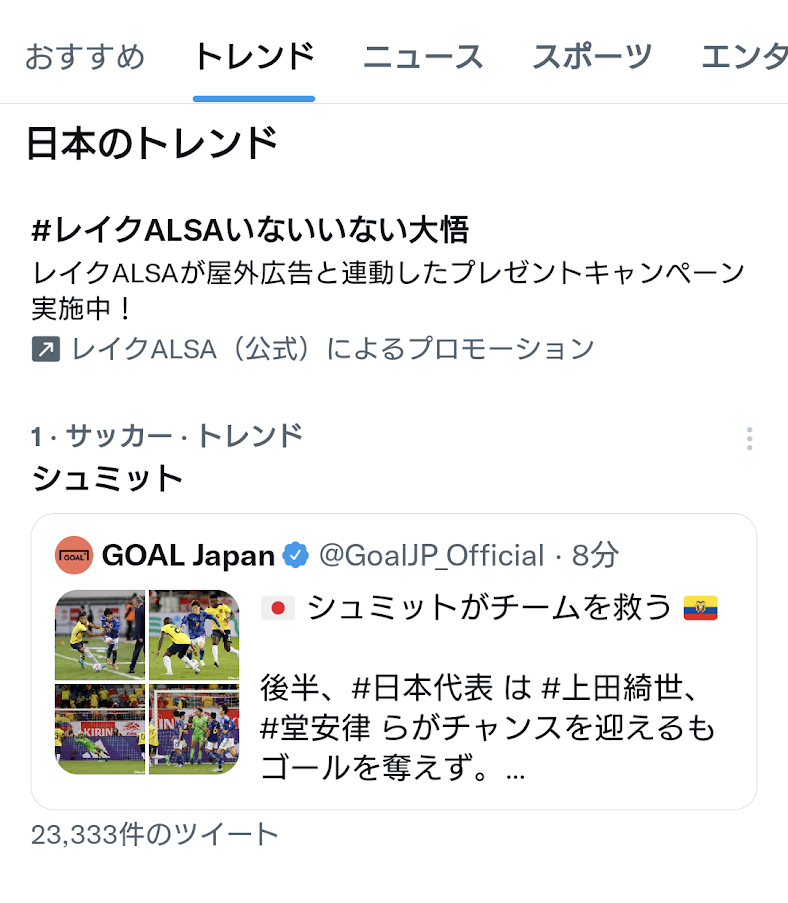View the match photos in the GOAL Japan tweet

pyautogui.click(x=147, y=682)
